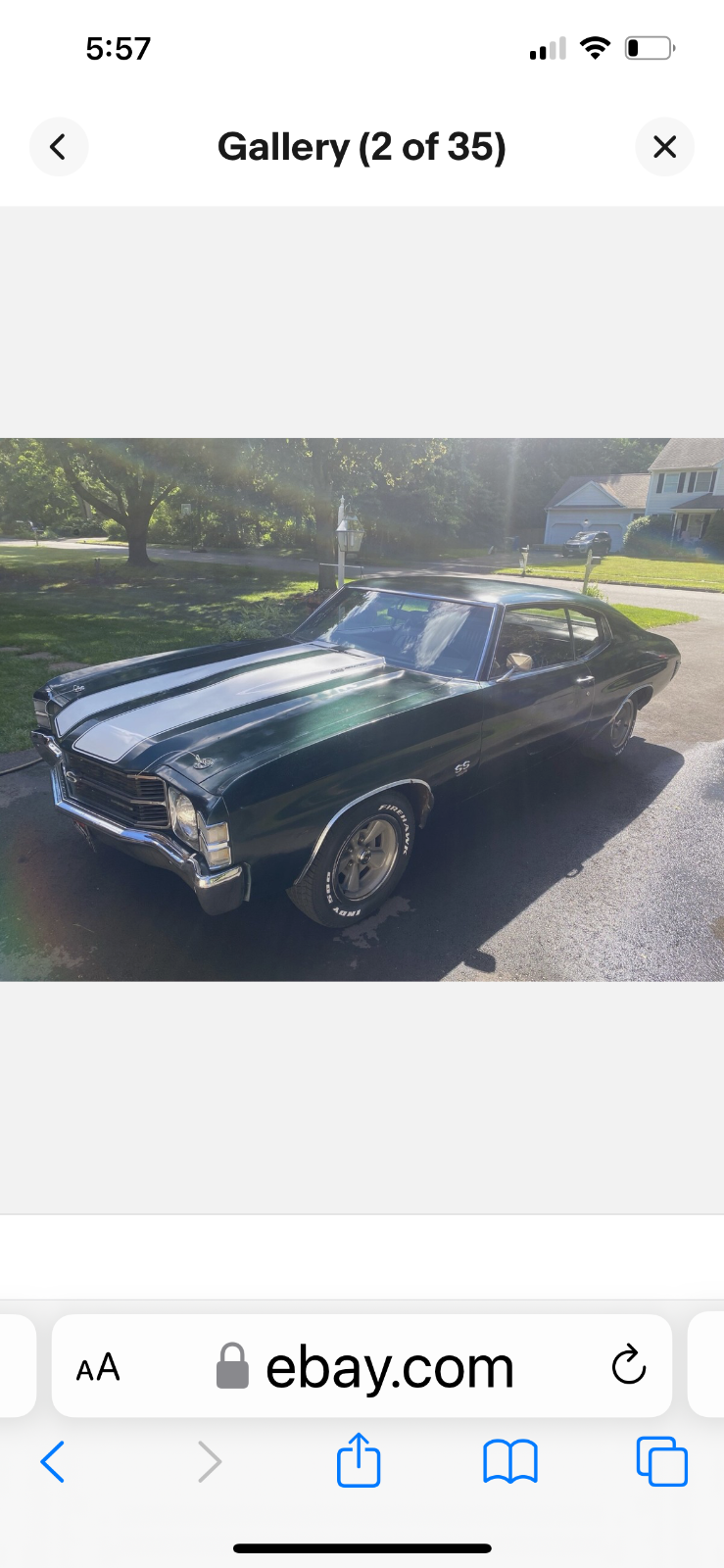Image resolution: width=724 pixels, height=1568 pixels.
Task: Open the Chevelle photo full view
Action: (x=362, y=709)
